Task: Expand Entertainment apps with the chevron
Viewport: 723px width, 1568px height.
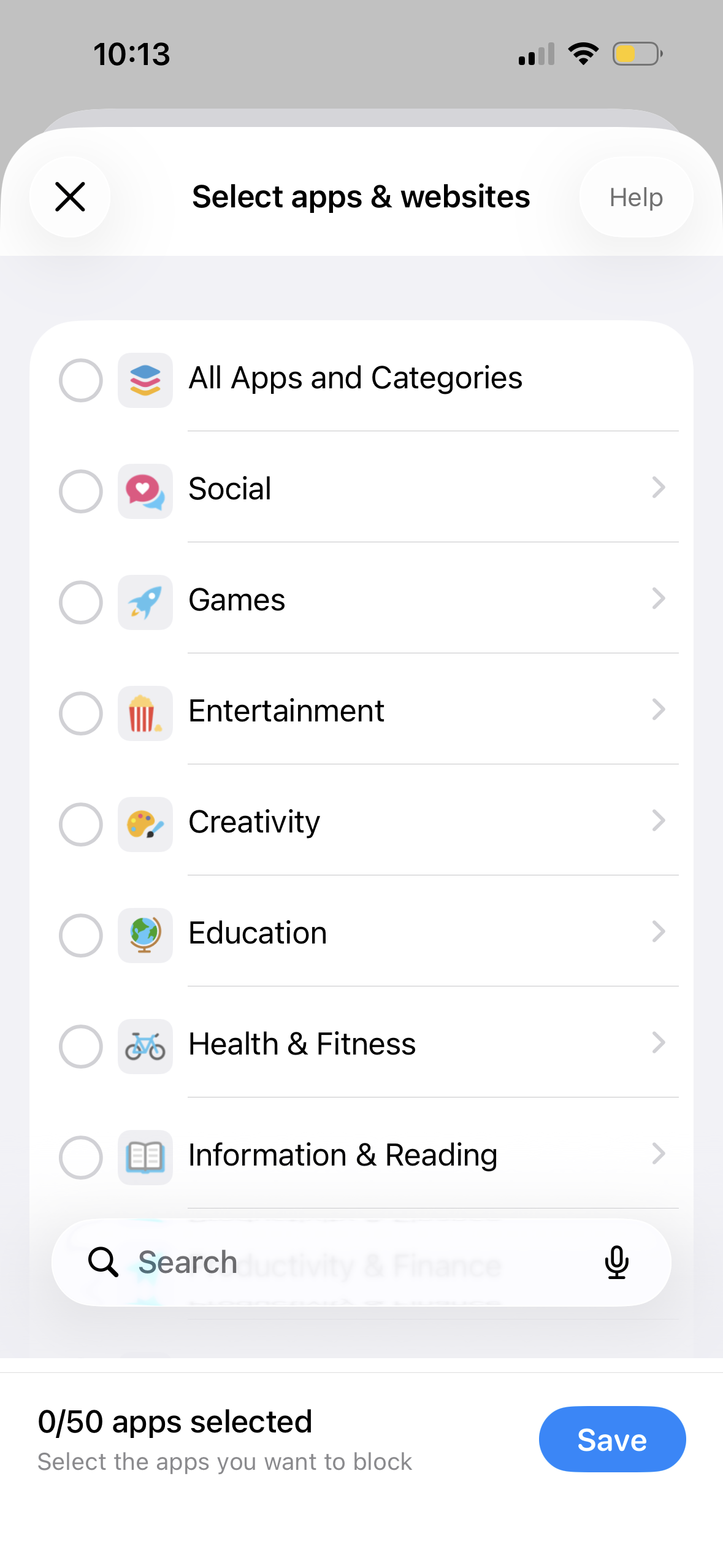Action: pyautogui.click(x=658, y=710)
